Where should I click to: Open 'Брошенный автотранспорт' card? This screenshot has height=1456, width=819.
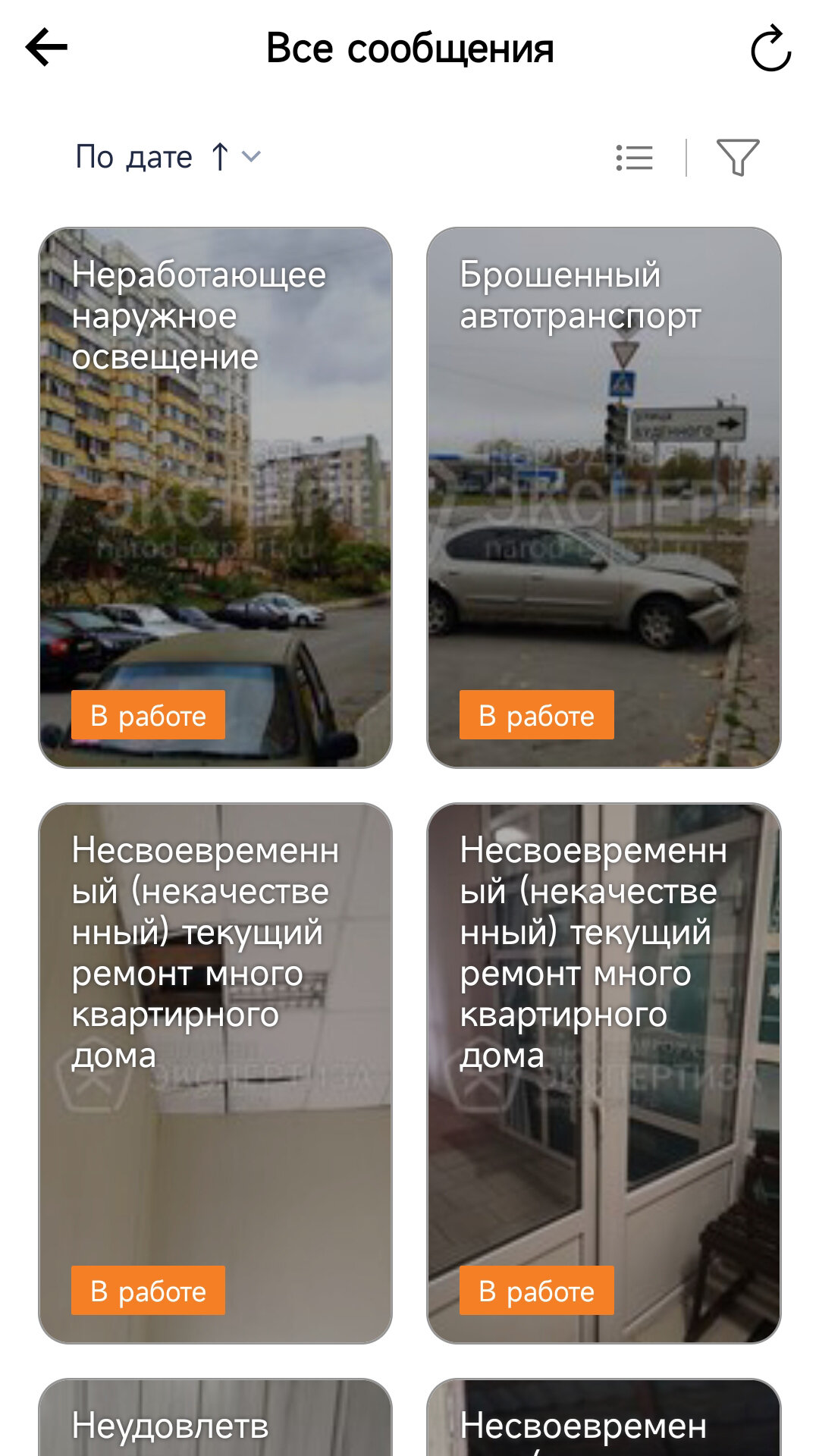[x=604, y=497]
